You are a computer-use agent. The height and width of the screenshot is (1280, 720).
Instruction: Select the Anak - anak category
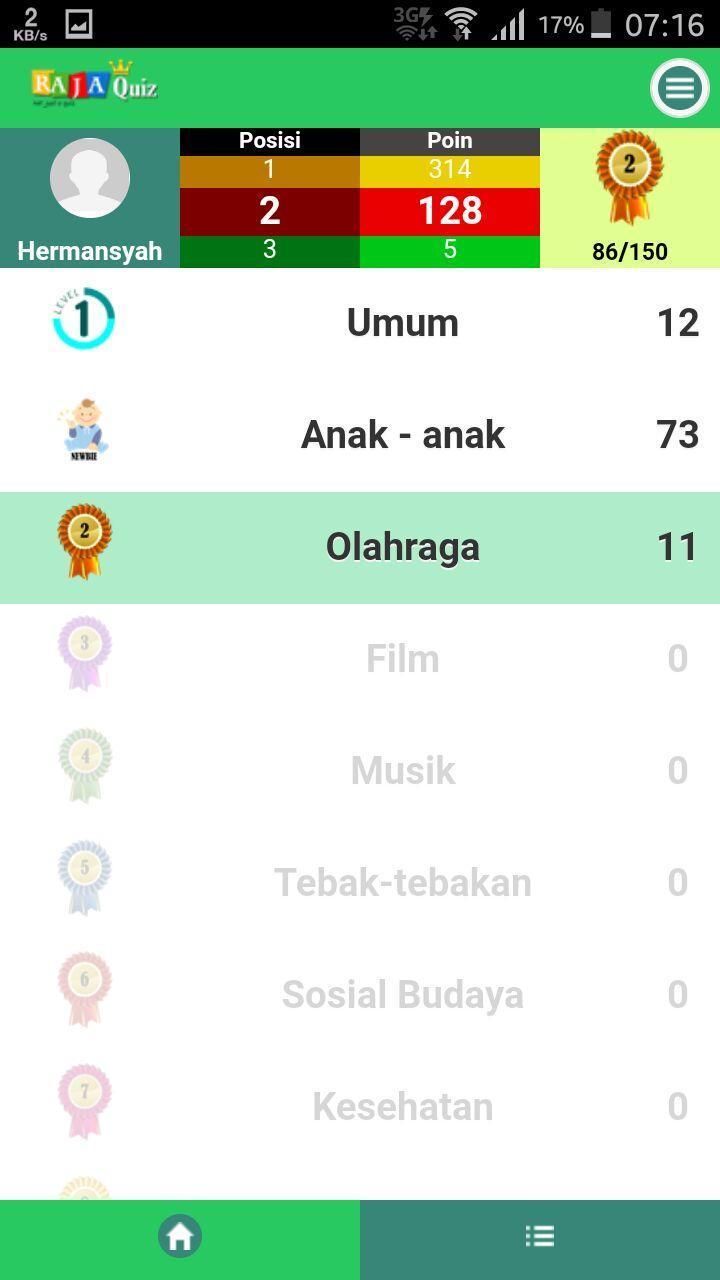point(400,434)
